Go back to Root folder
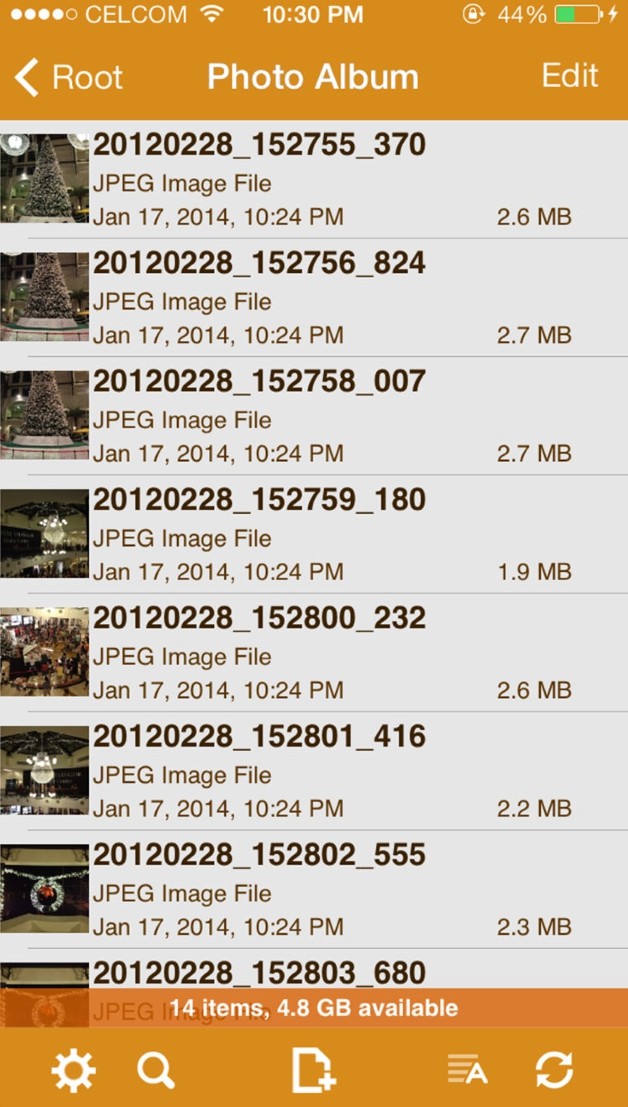The image size is (628, 1107). click(68, 77)
